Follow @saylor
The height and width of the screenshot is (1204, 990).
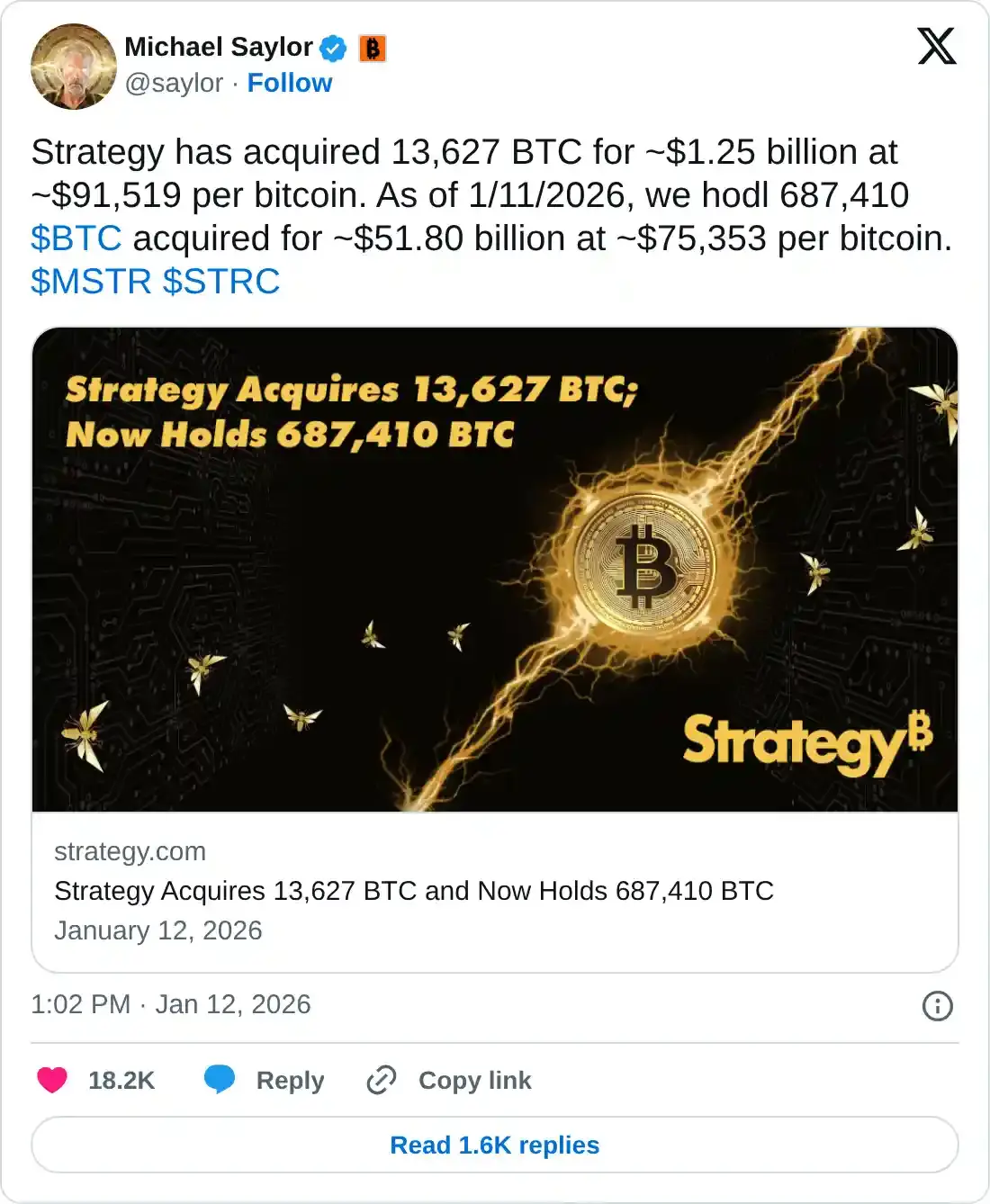coord(289,83)
